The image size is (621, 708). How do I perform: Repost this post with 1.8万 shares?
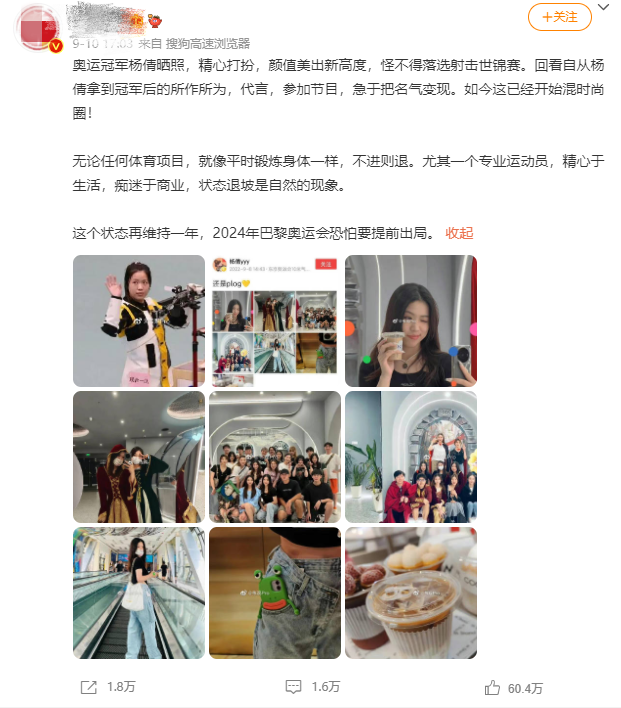click(x=105, y=687)
